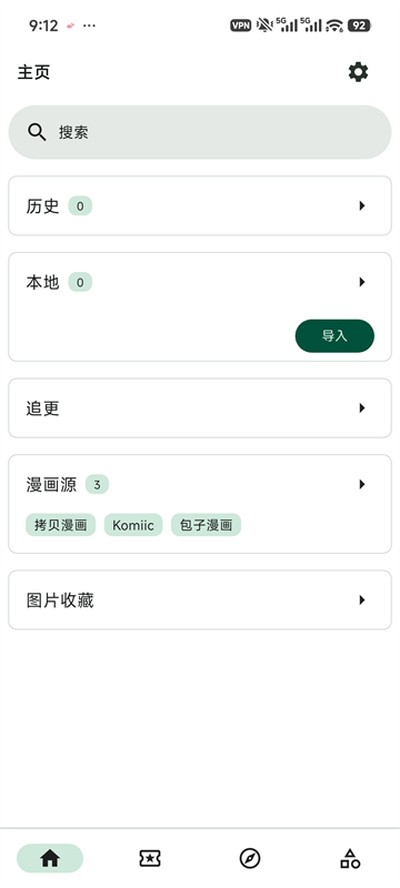The height and width of the screenshot is (888, 400).
Task: Open the 追更 updates card
Action: 199,408
